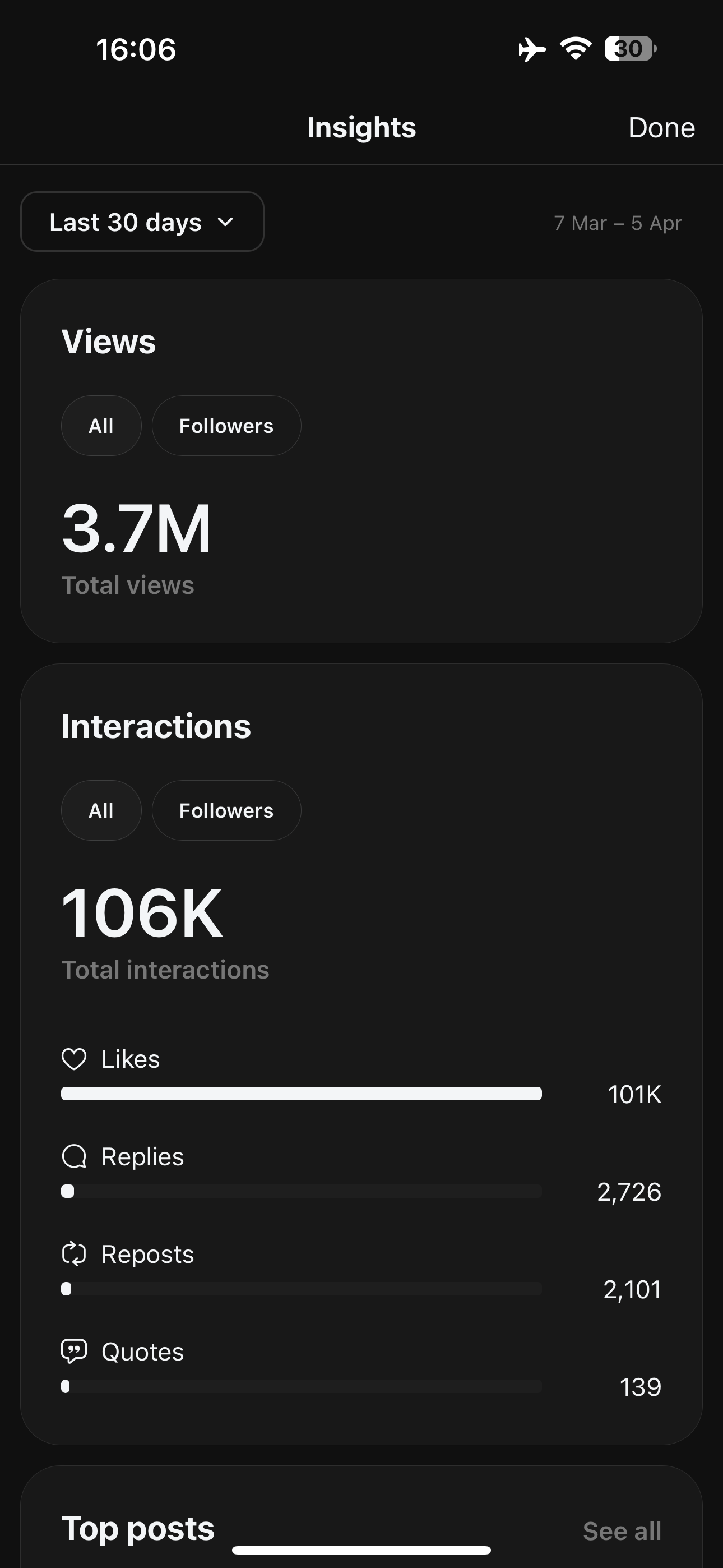Select the Followers chip under Interactions
This screenshot has height=1568, width=723.
point(226,810)
